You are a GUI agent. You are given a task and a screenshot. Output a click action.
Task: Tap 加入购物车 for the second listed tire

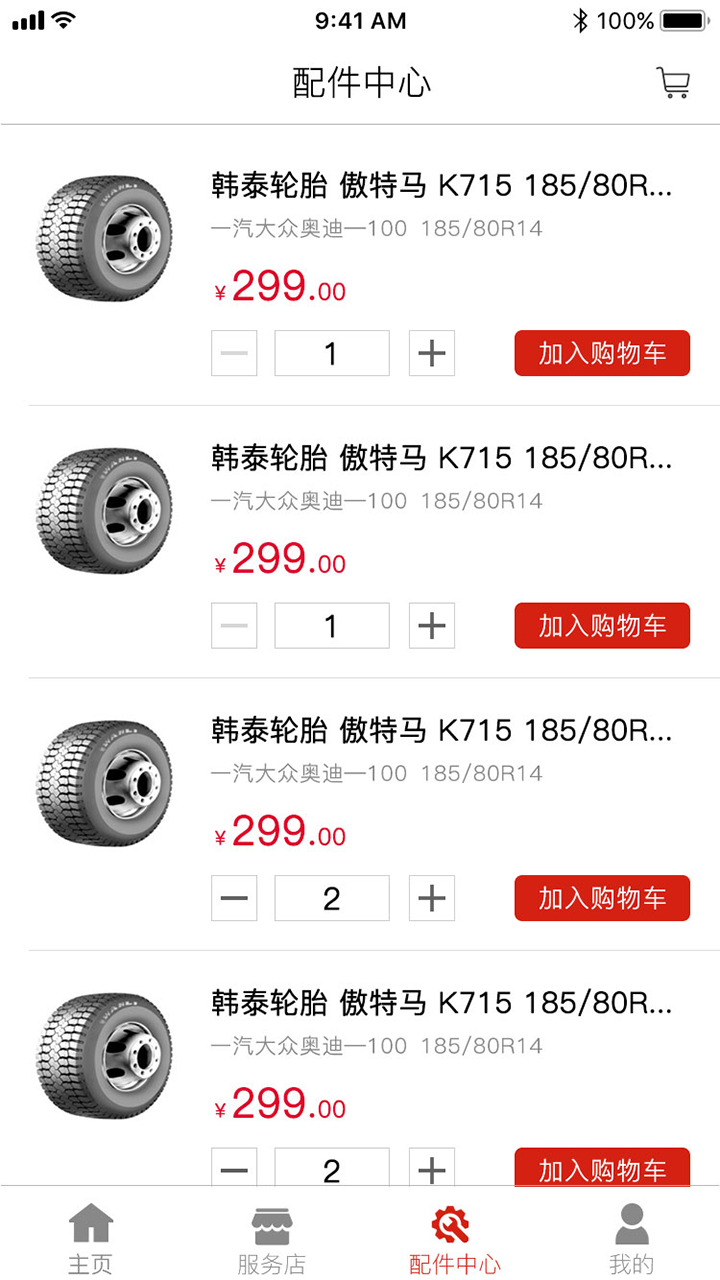tap(602, 626)
